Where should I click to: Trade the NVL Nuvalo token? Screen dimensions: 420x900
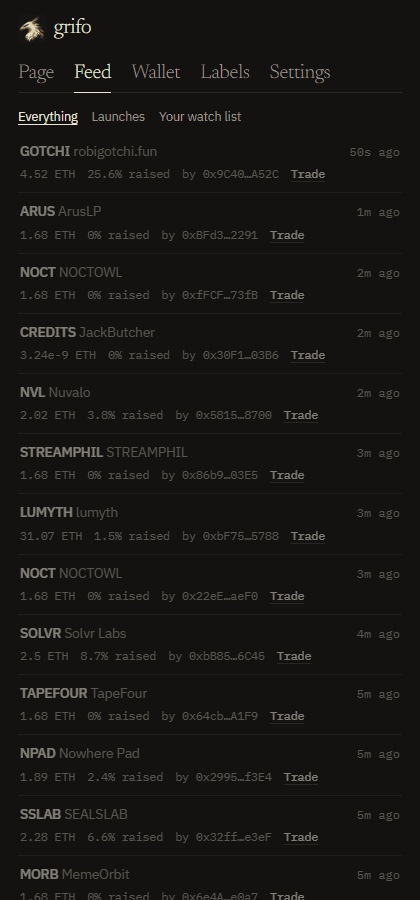coord(301,414)
